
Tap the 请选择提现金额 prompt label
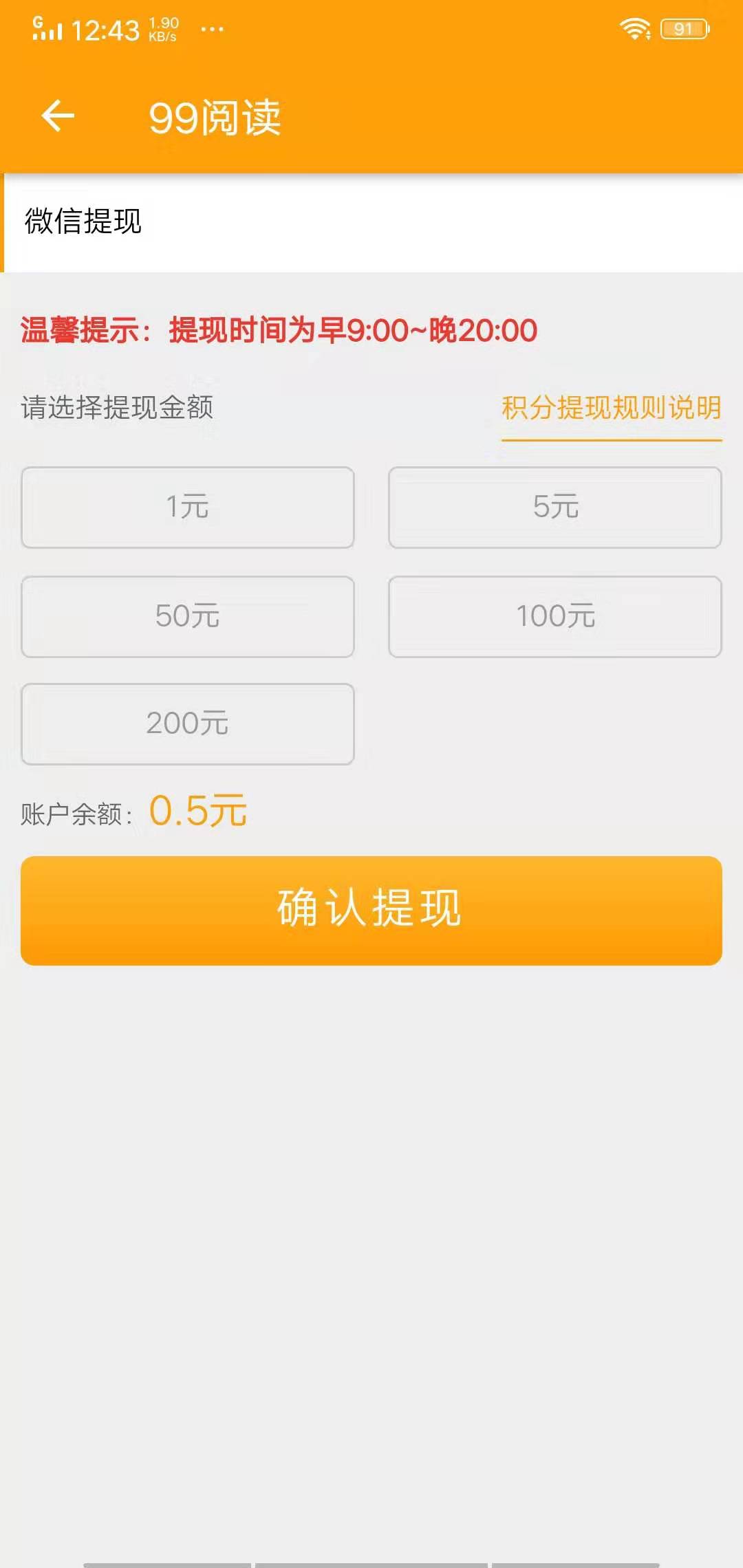117,407
